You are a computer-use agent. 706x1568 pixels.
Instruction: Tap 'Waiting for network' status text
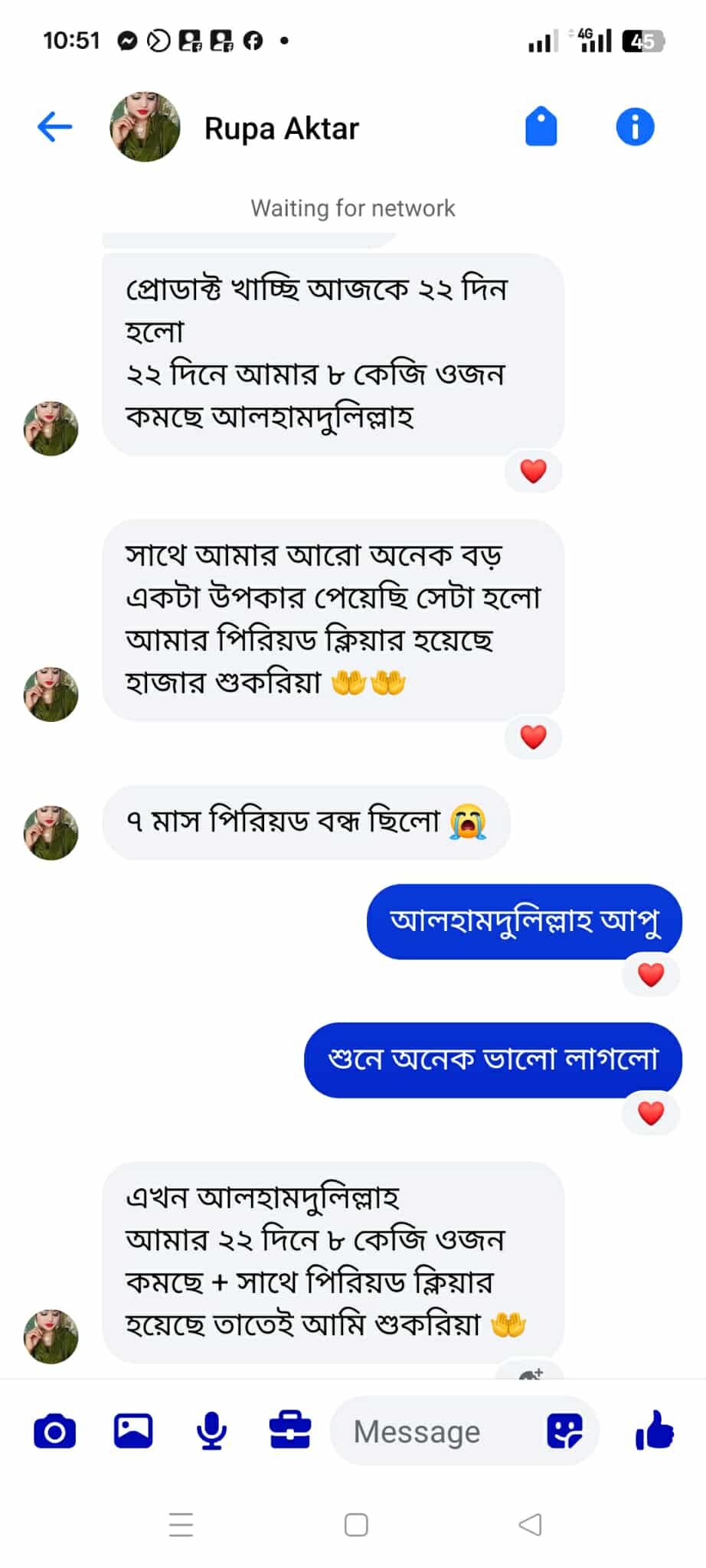353,207
